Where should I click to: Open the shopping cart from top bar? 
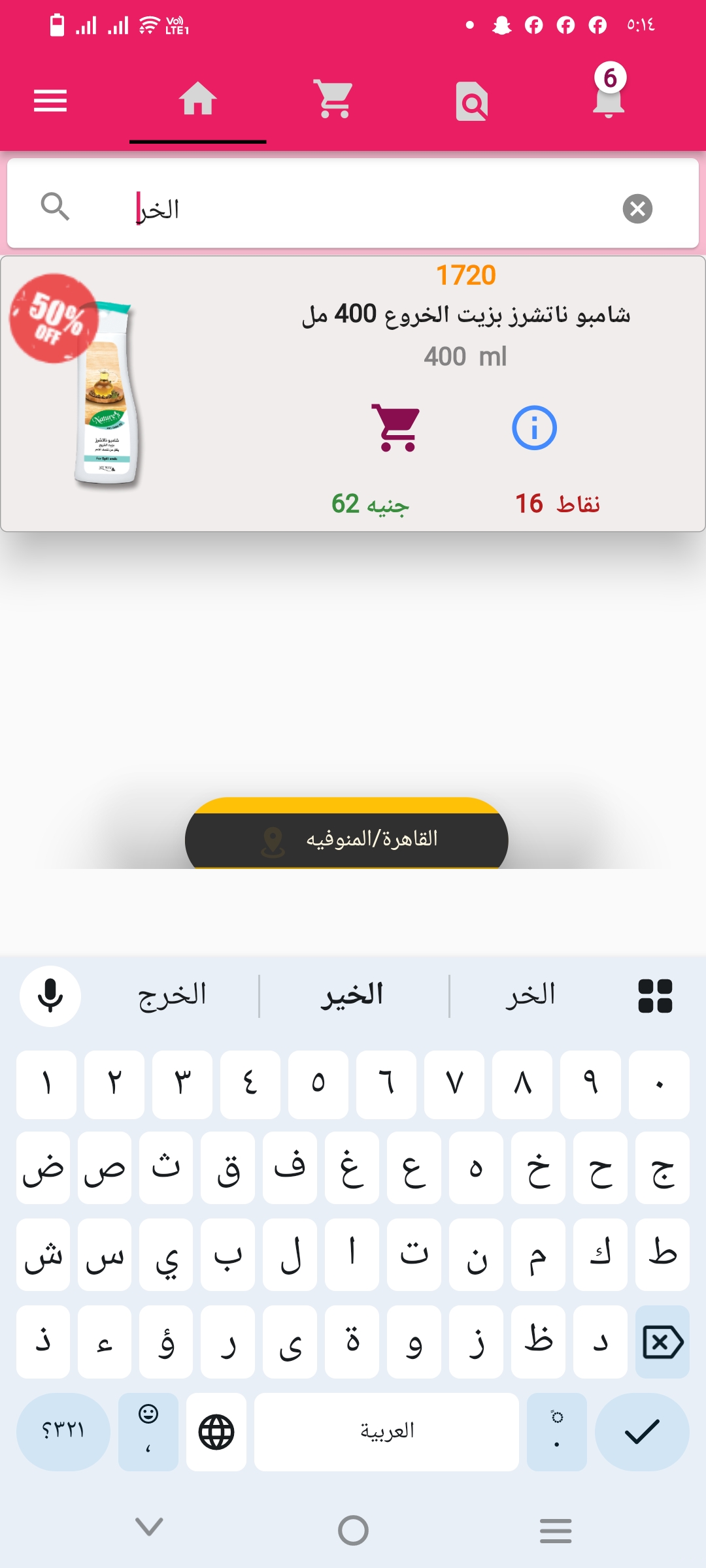333,98
